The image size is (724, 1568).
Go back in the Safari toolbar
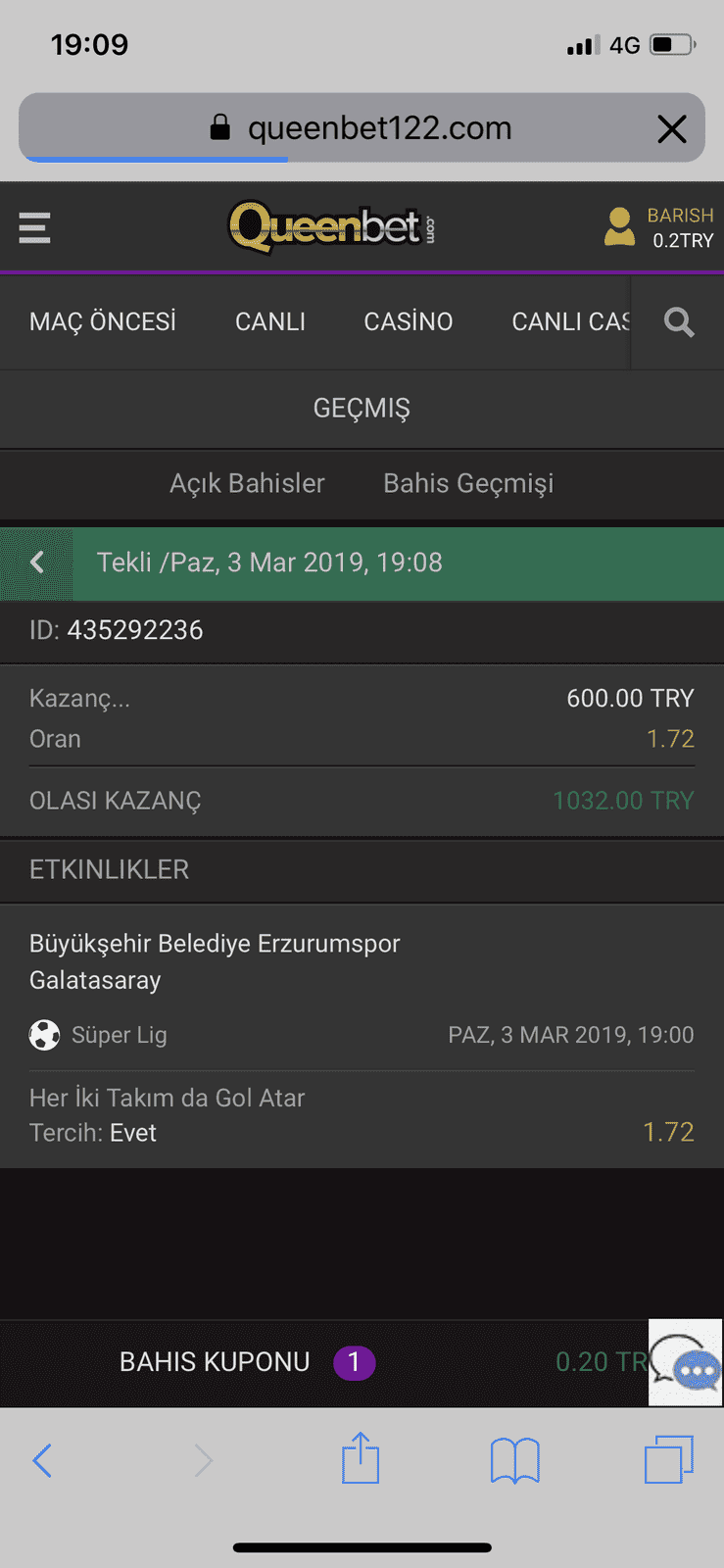tap(42, 1460)
